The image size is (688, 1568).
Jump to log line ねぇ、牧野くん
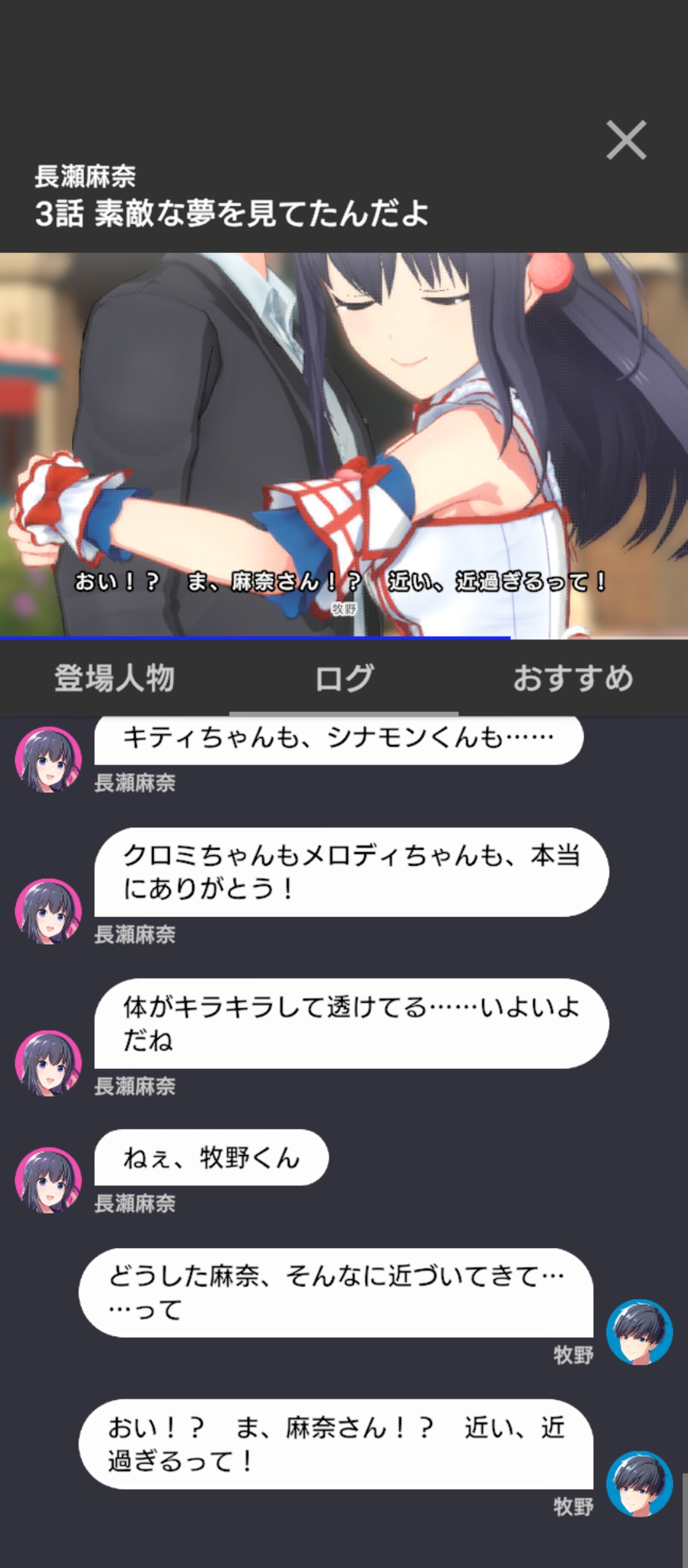(211, 1158)
